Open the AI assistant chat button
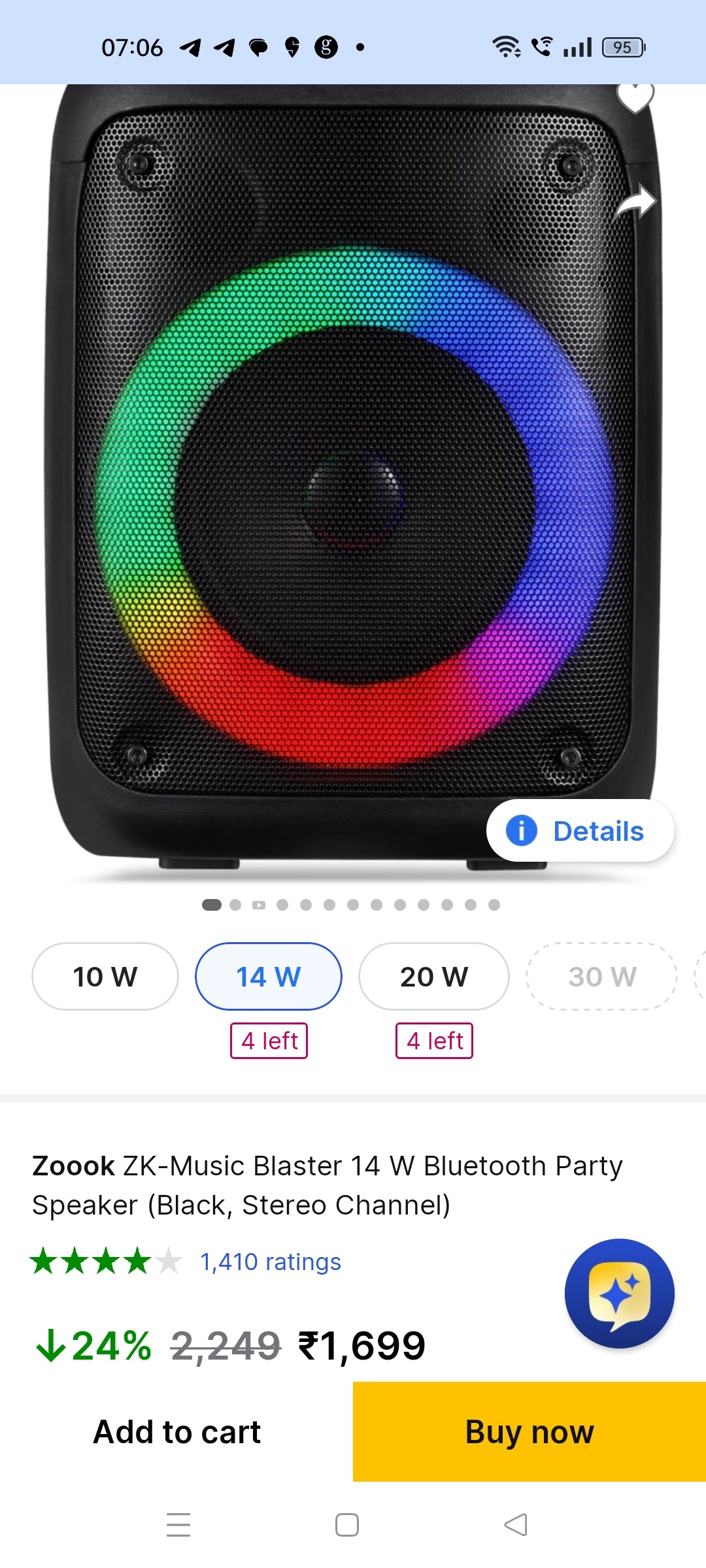 click(619, 1293)
